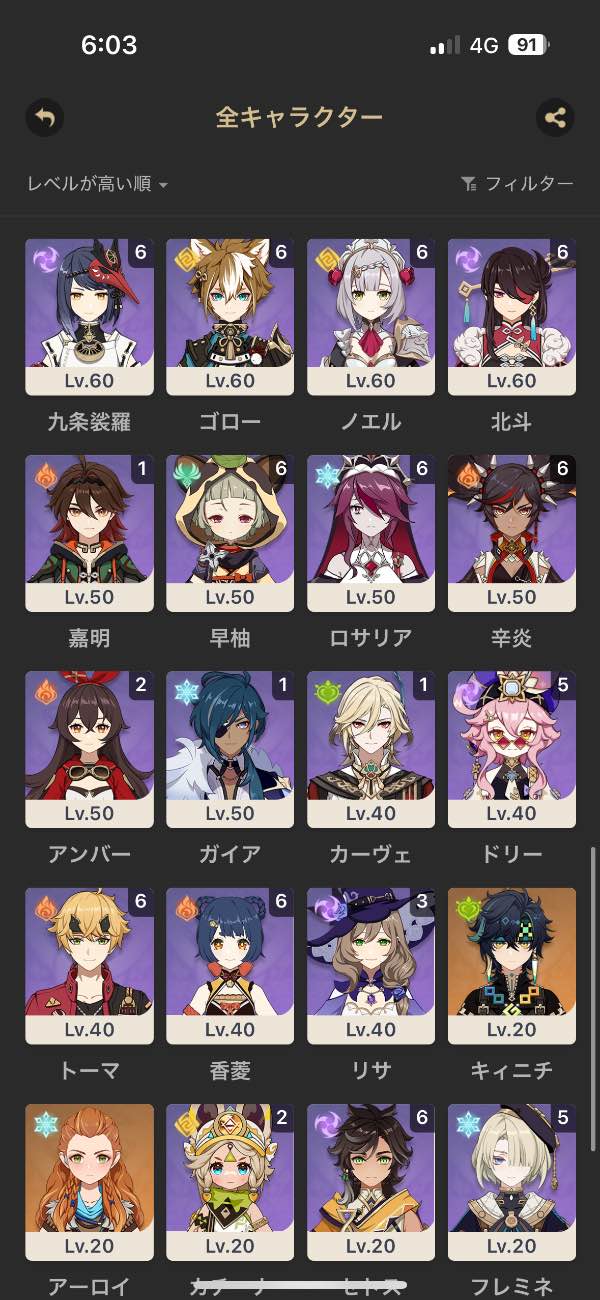Open the レベルが高い順 sort dropdown
The image size is (600, 1300).
coord(97,184)
